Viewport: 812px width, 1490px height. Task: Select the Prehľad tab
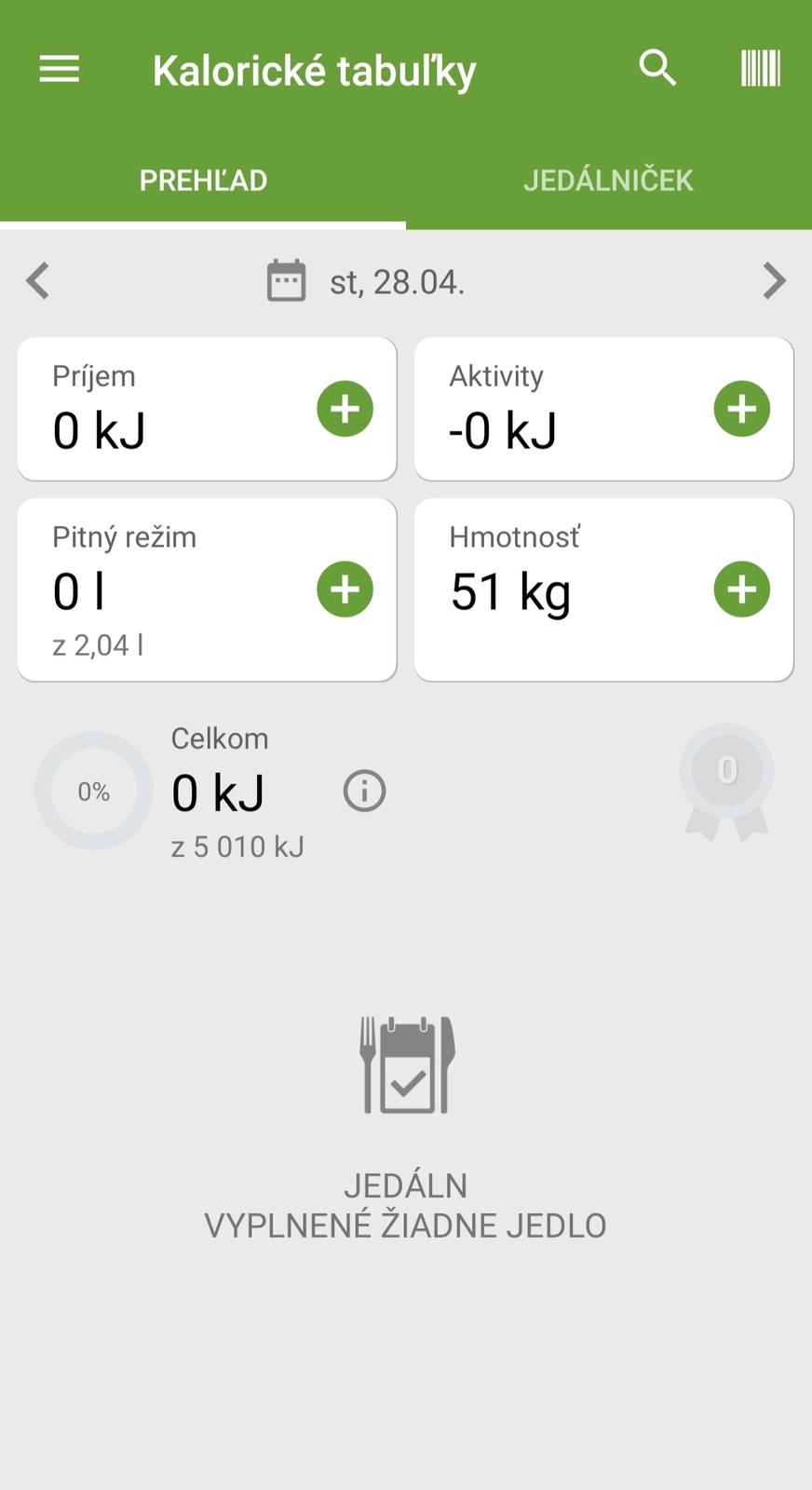(x=203, y=180)
